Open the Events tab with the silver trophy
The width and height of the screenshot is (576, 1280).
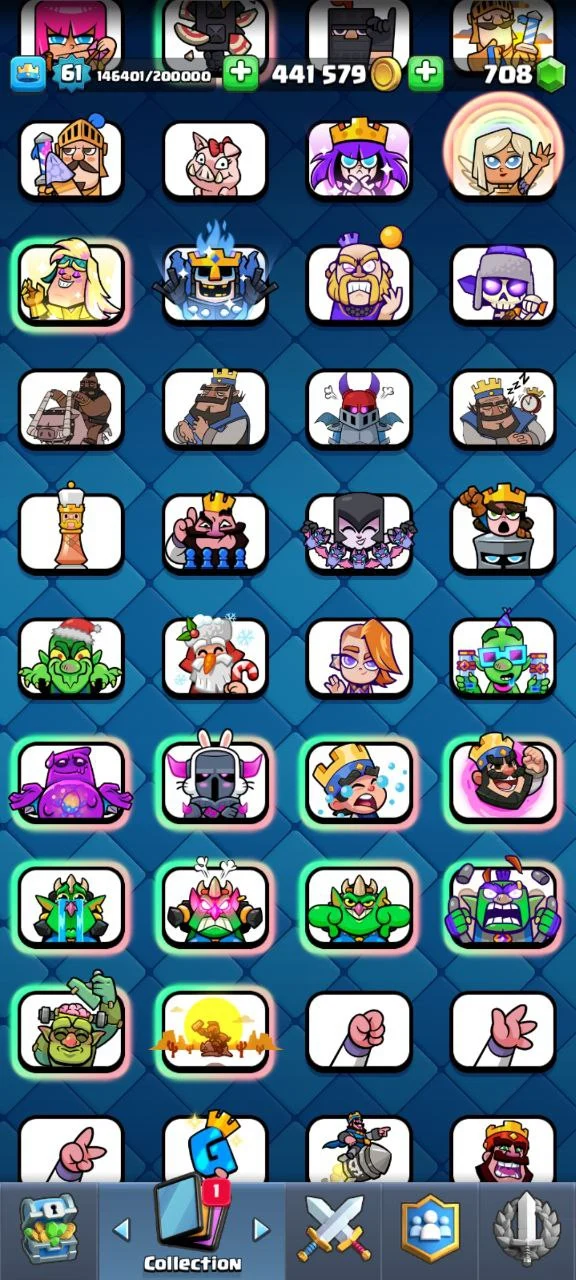coord(527,1228)
